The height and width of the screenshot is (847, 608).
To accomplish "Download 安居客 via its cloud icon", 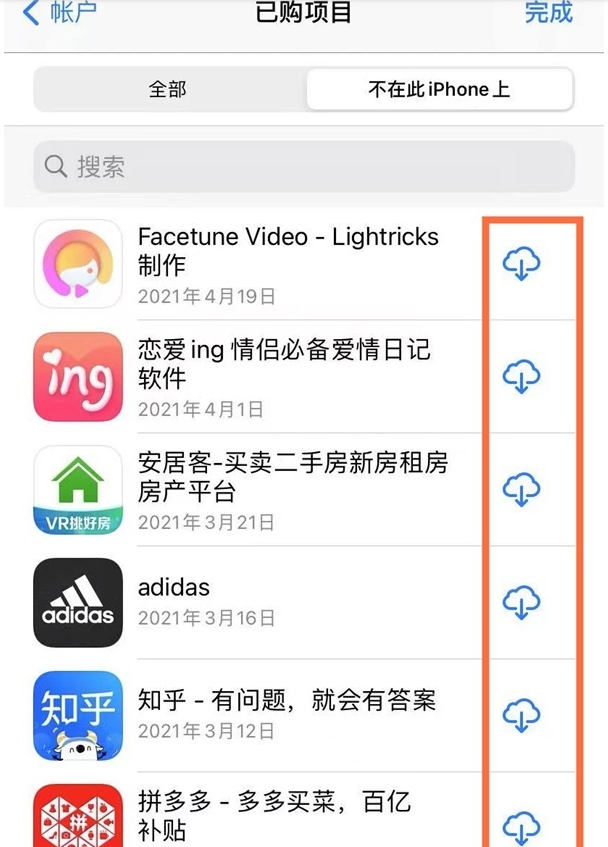I will pos(521,490).
